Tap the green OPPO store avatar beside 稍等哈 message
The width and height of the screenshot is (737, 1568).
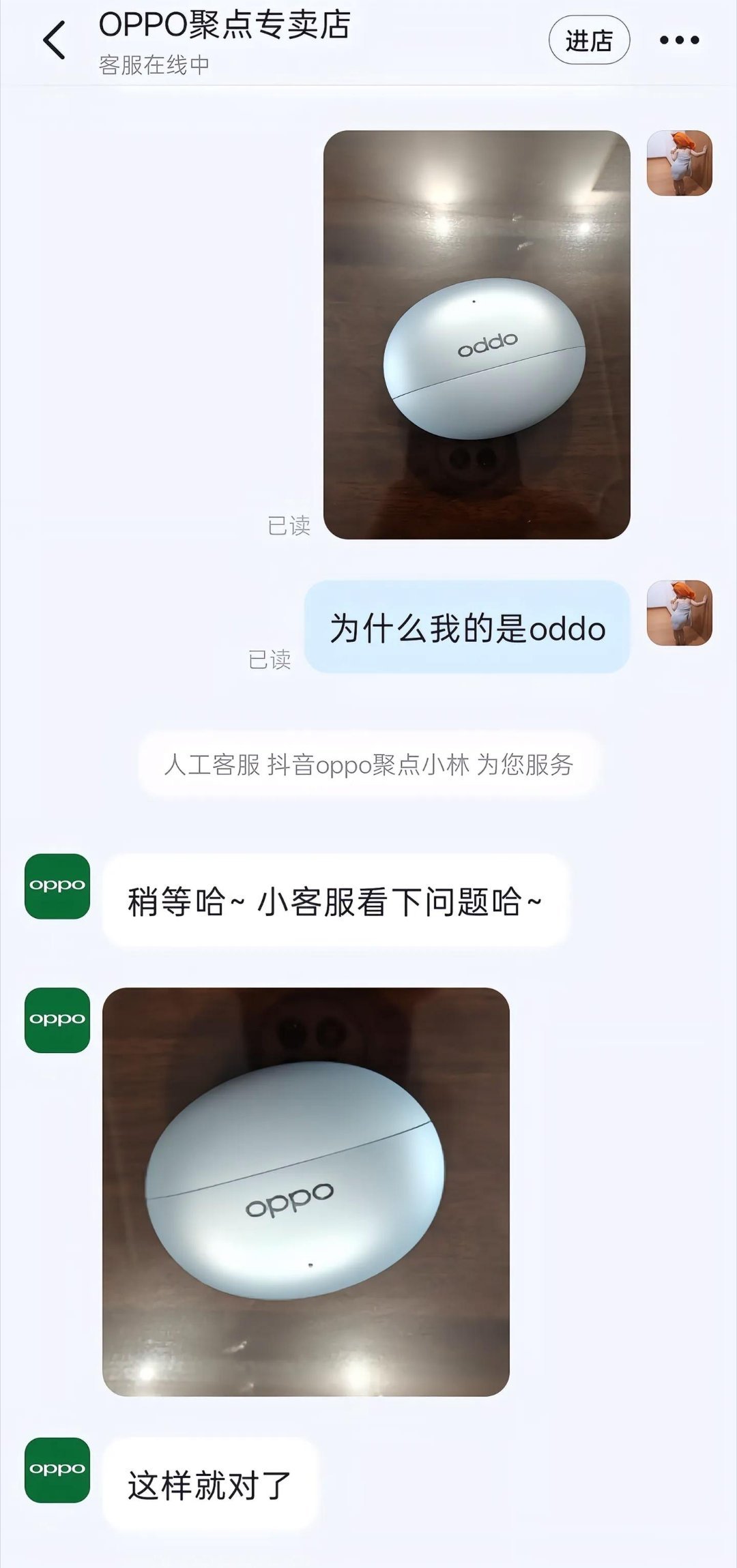58,885
